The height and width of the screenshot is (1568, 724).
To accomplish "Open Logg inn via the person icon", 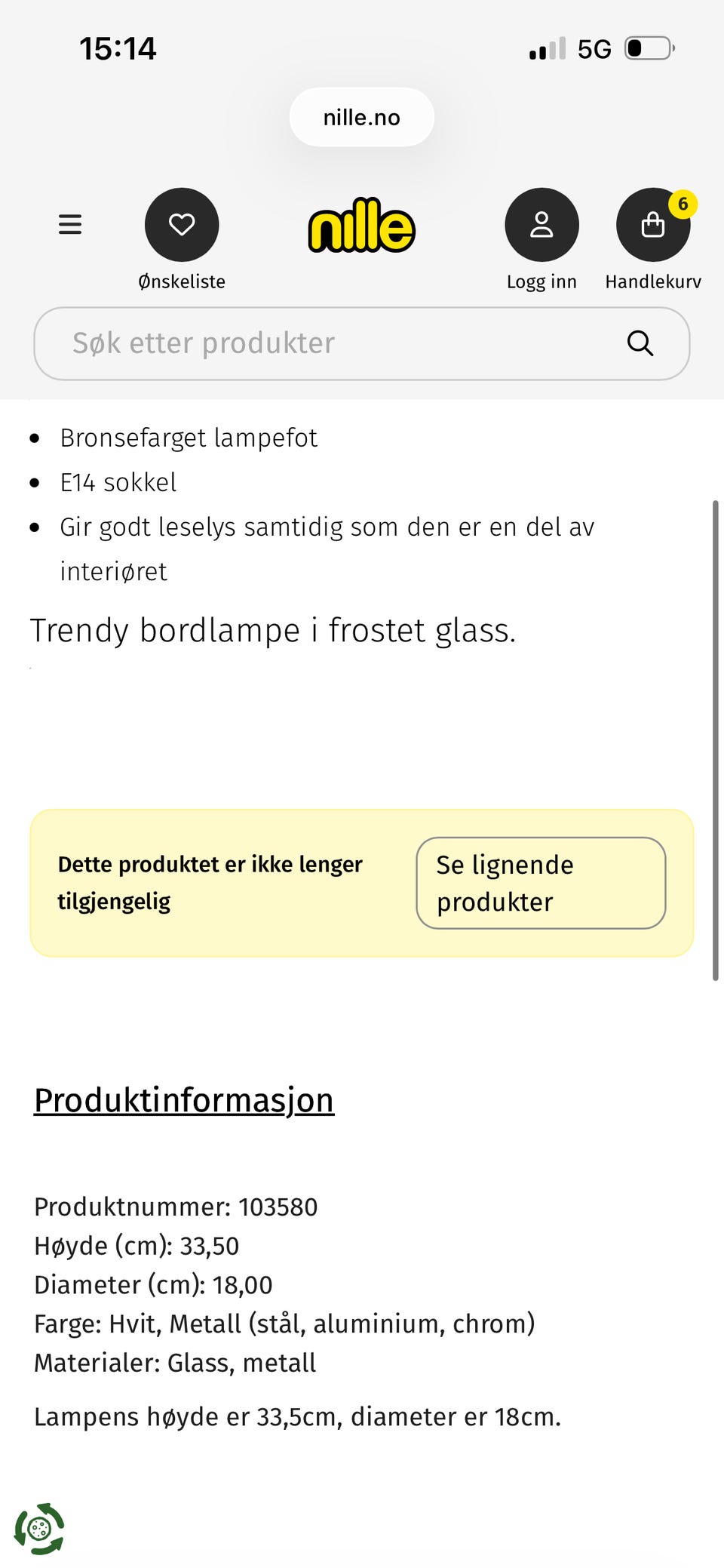I will pos(541,224).
